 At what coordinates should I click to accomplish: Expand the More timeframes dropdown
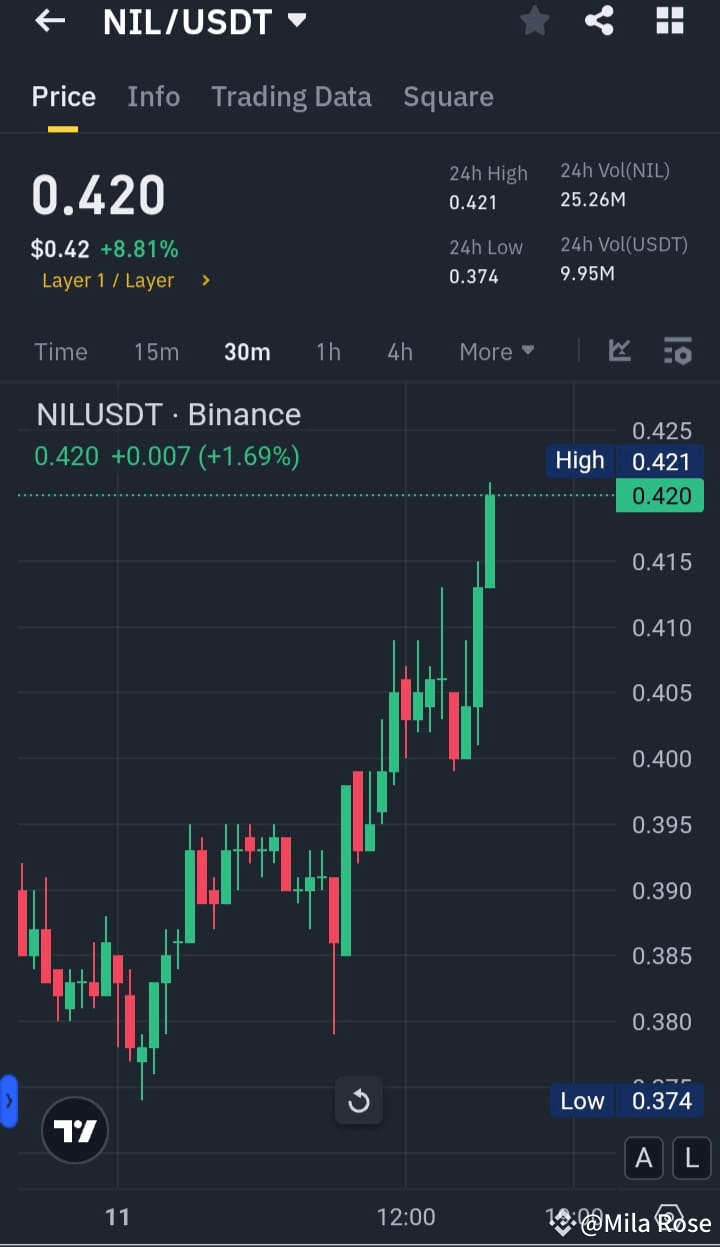[x=496, y=351]
